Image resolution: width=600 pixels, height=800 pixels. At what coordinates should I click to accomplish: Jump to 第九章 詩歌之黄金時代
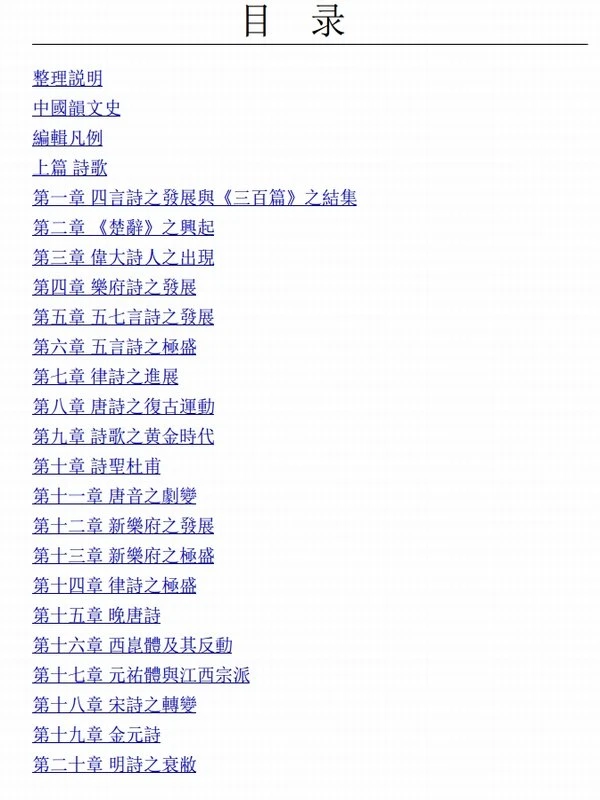click(123, 437)
